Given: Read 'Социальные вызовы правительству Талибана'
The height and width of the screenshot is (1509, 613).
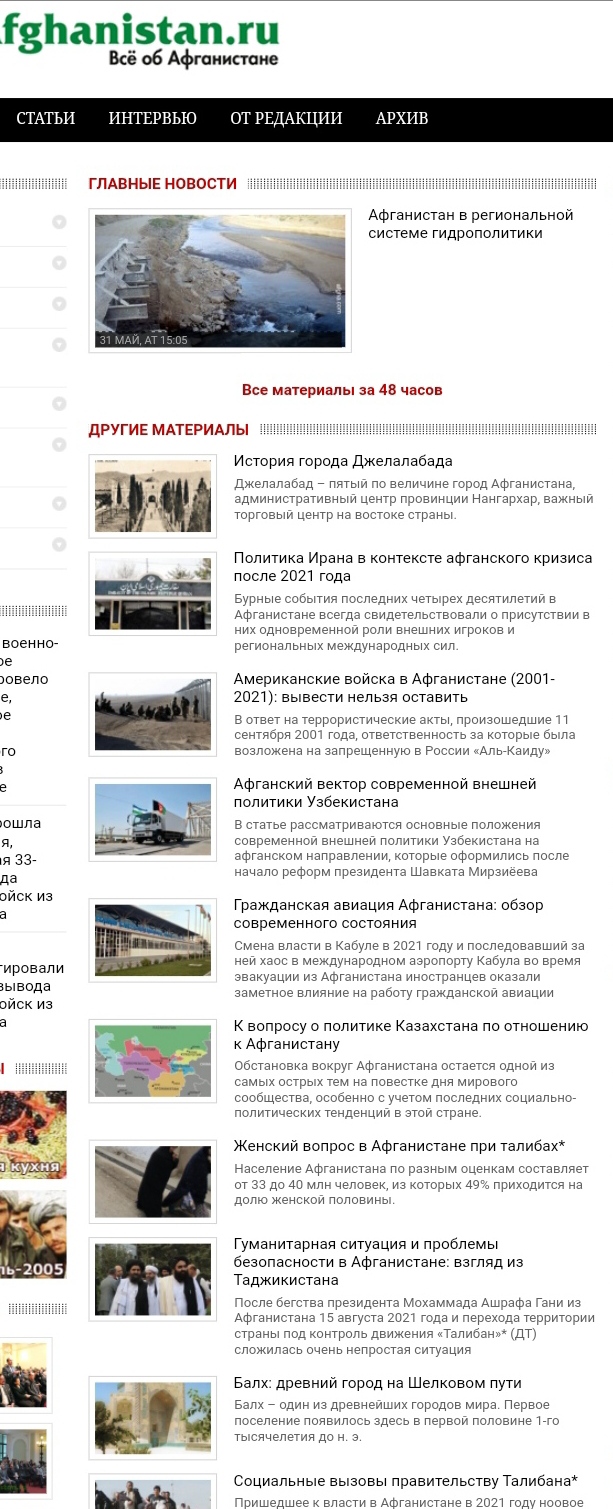Looking at the screenshot, I should click(405, 1481).
